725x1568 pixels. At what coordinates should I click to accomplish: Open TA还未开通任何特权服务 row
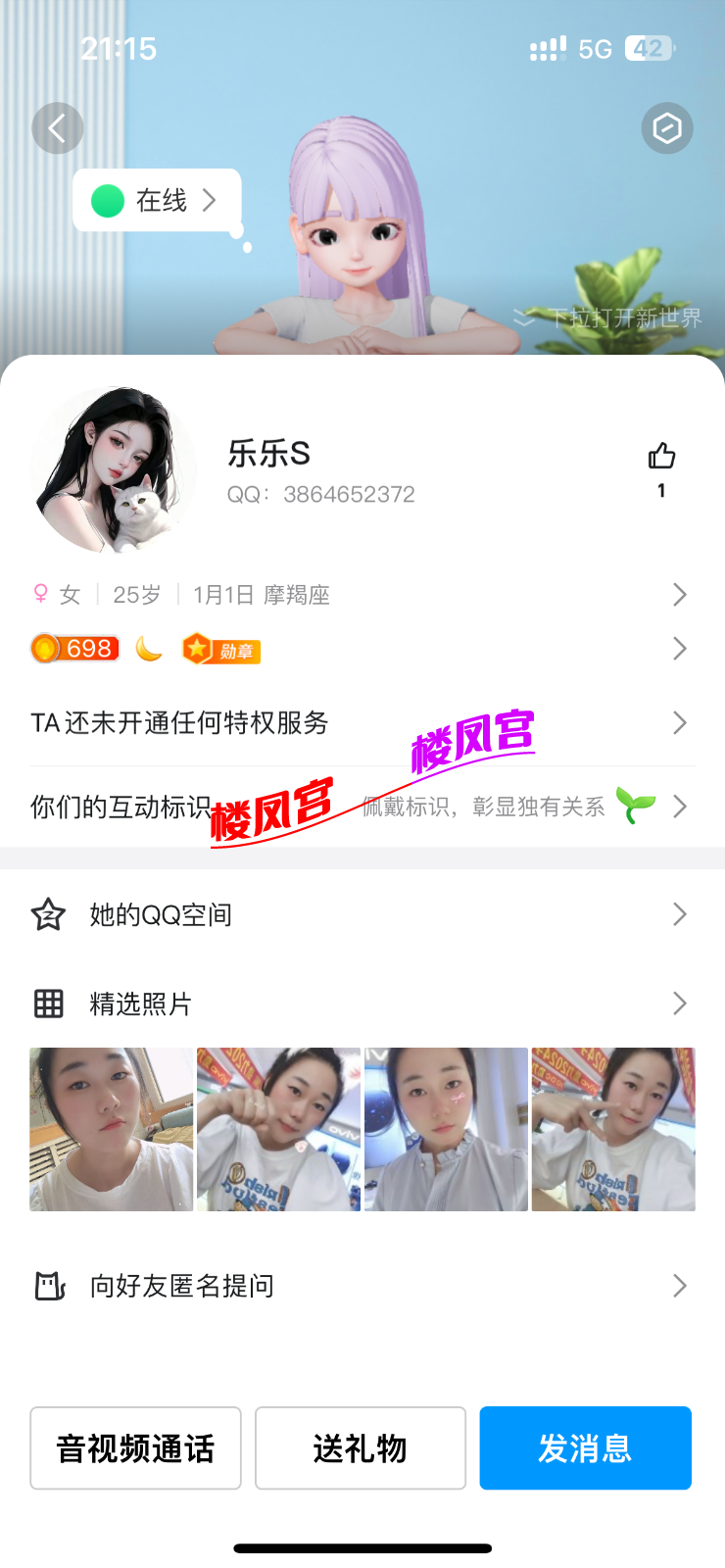coord(361,723)
